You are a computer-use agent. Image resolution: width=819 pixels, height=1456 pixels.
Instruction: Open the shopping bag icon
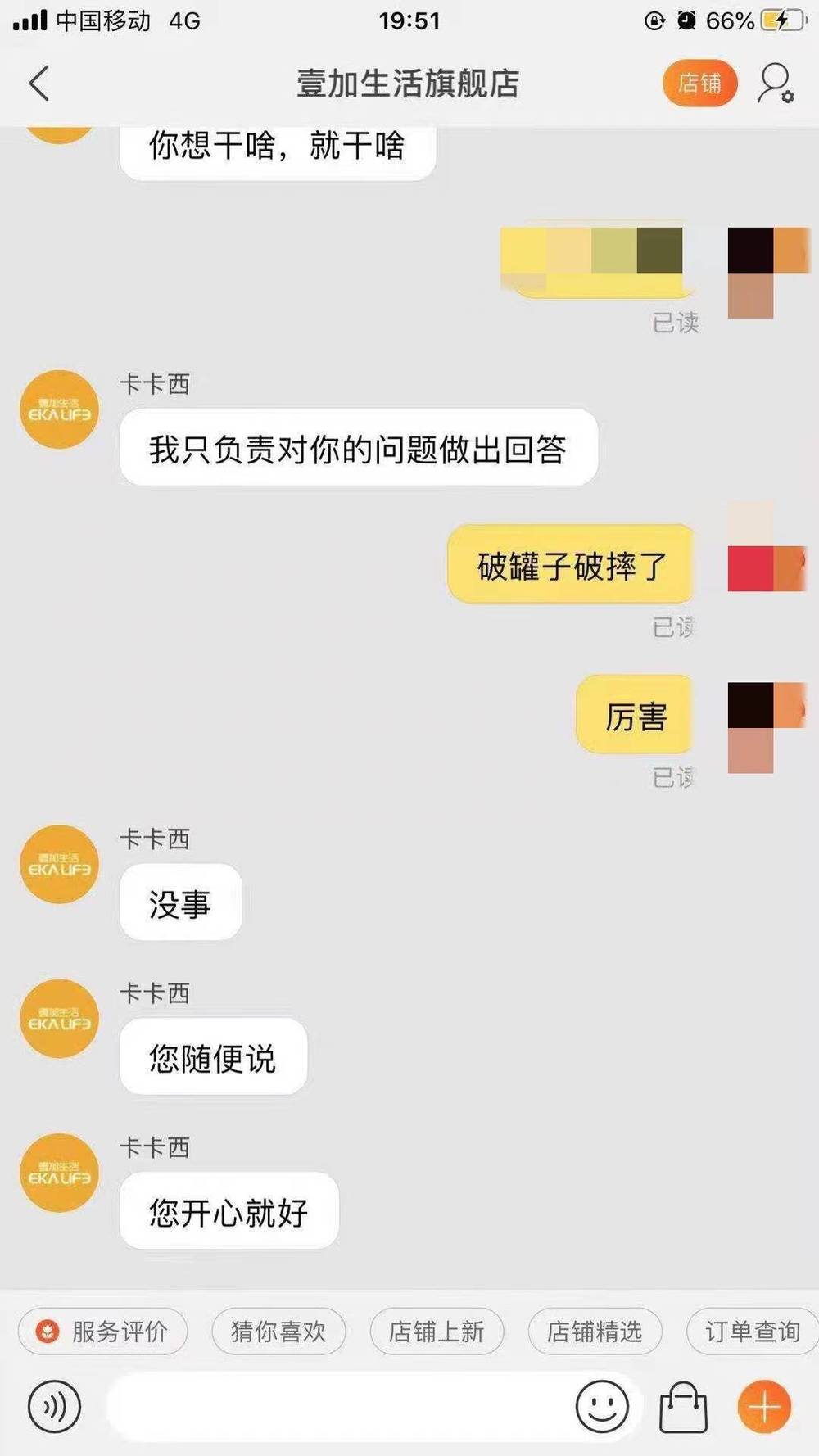(x=683, y=1407)
